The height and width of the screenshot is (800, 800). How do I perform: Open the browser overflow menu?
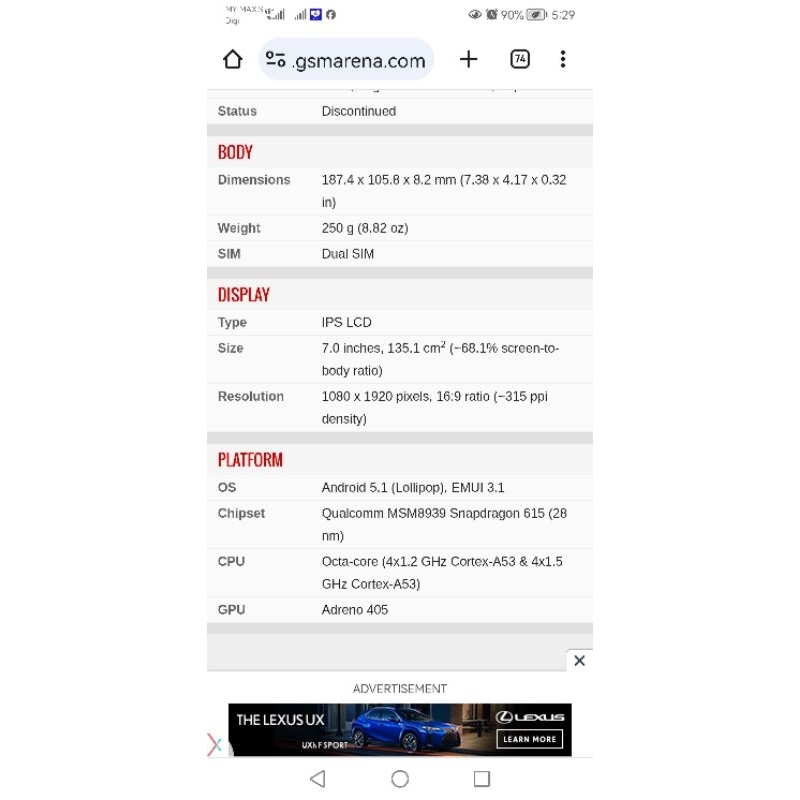563,59
